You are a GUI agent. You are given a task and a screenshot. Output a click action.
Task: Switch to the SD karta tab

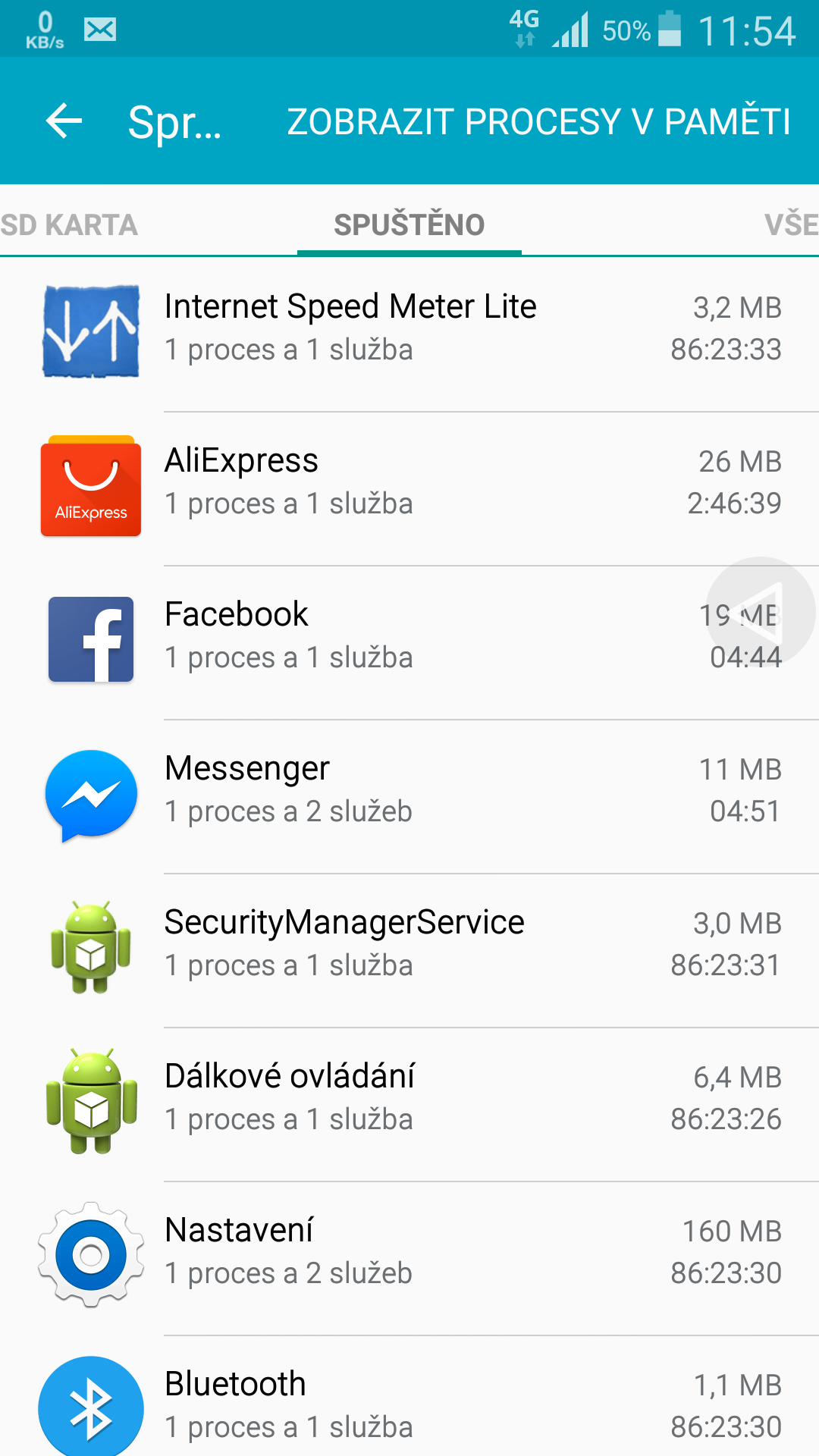69,225
